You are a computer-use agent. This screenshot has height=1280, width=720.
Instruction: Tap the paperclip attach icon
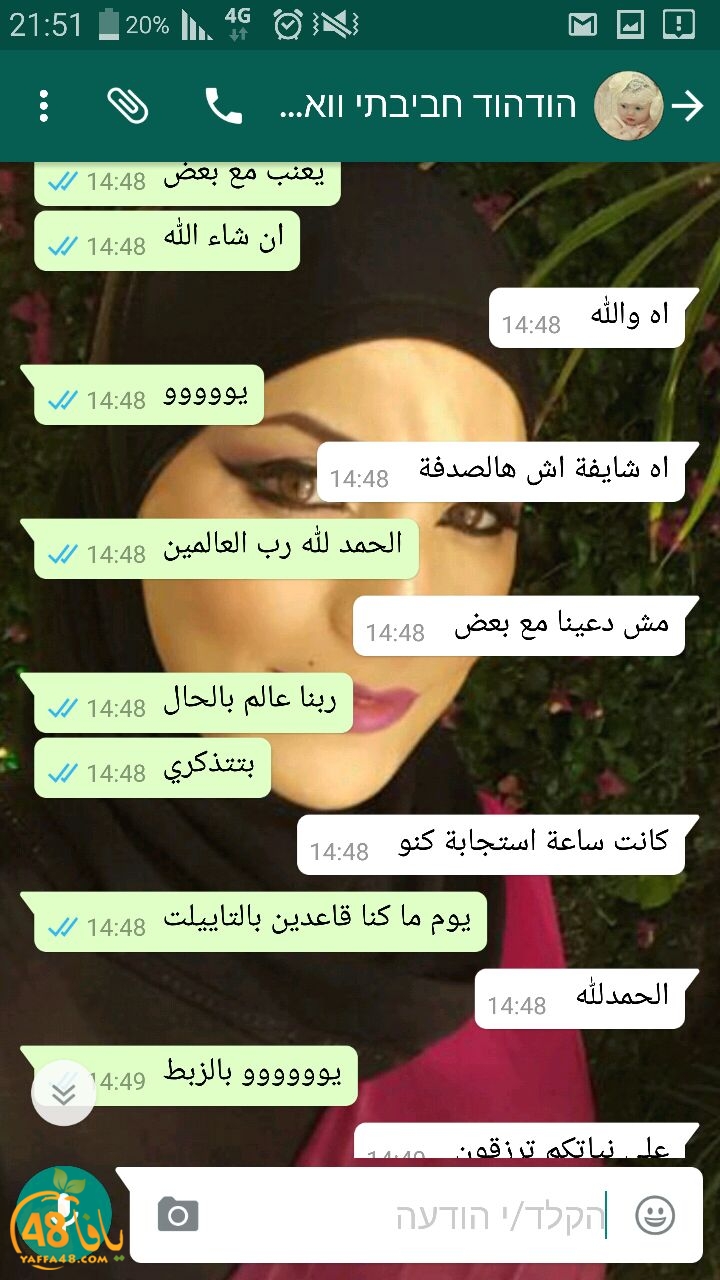click(128, 106)
